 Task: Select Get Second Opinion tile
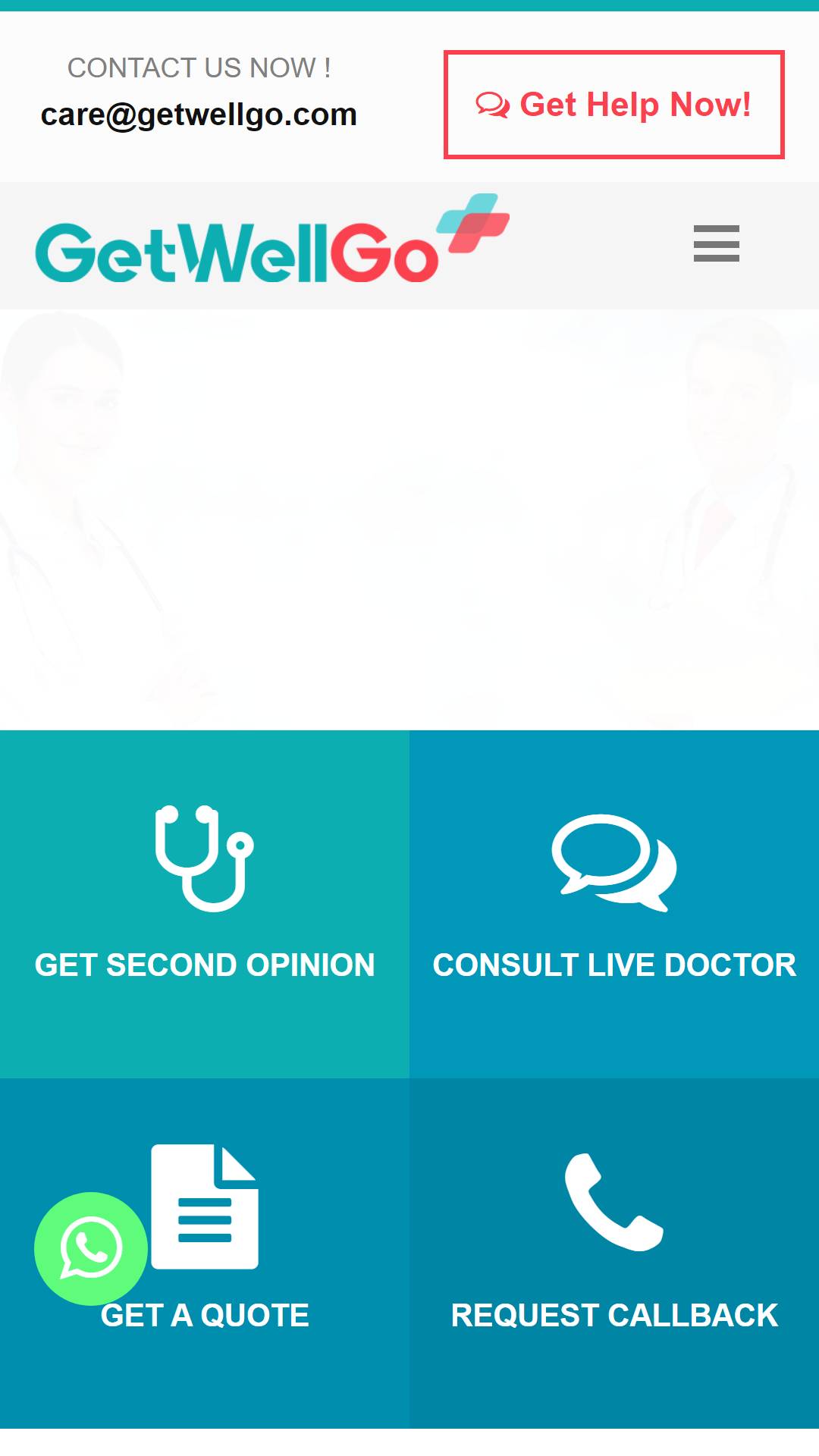click(205, 904)
